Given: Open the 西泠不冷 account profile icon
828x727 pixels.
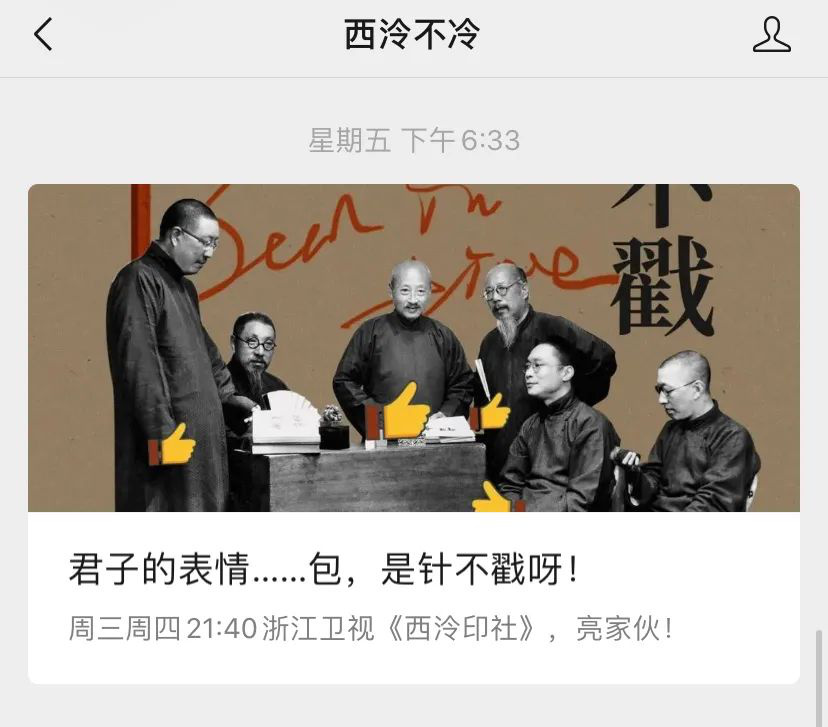Looking at the screenshot, I should point(771,35).
